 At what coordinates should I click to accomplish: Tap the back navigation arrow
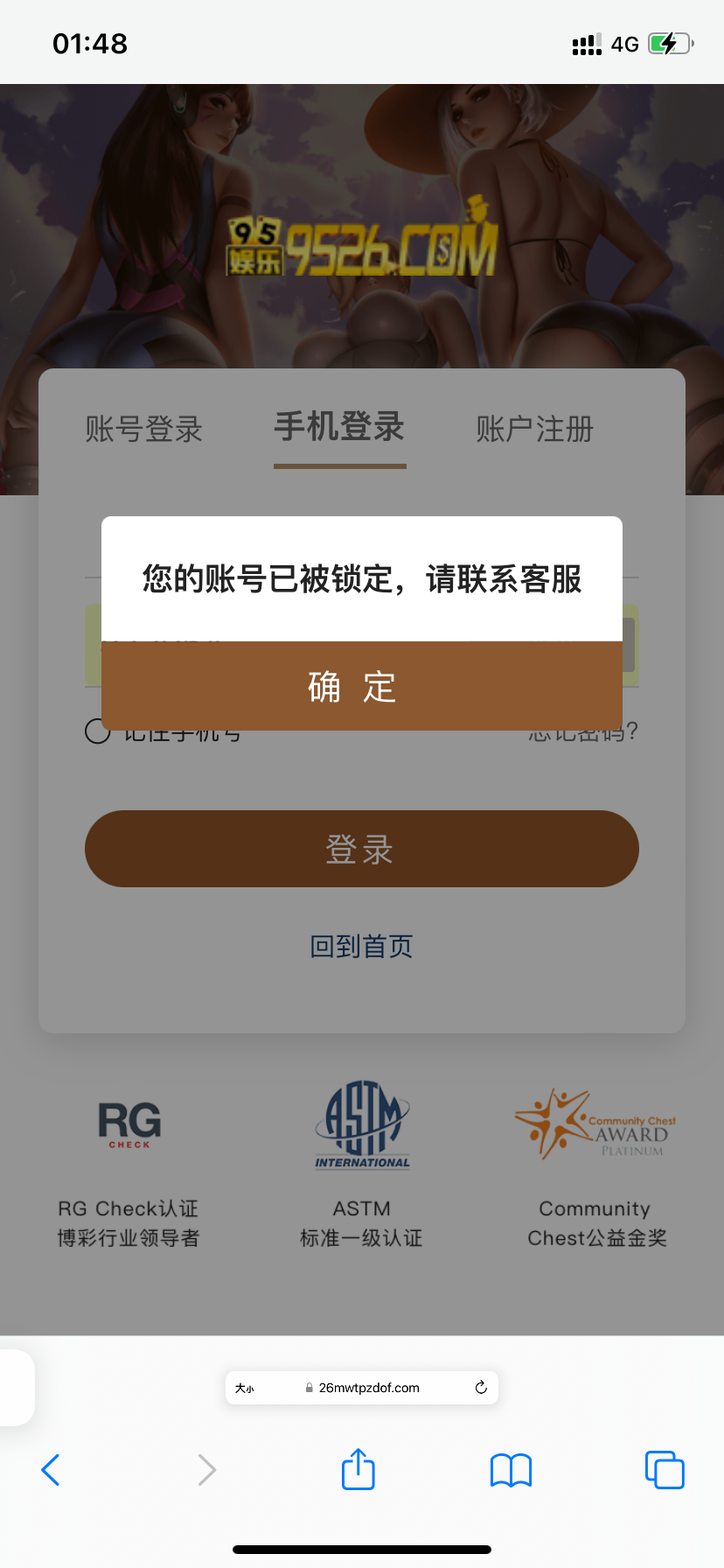coord(50,1469)
